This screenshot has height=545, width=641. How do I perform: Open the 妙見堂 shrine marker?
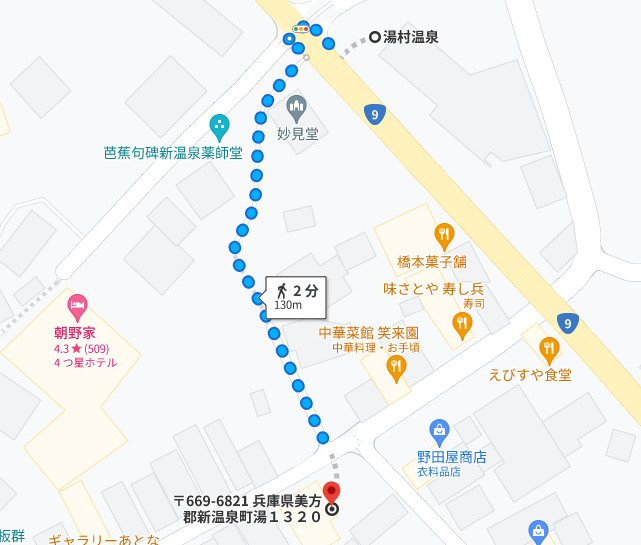pyautogui.click(x=296, y=107)
